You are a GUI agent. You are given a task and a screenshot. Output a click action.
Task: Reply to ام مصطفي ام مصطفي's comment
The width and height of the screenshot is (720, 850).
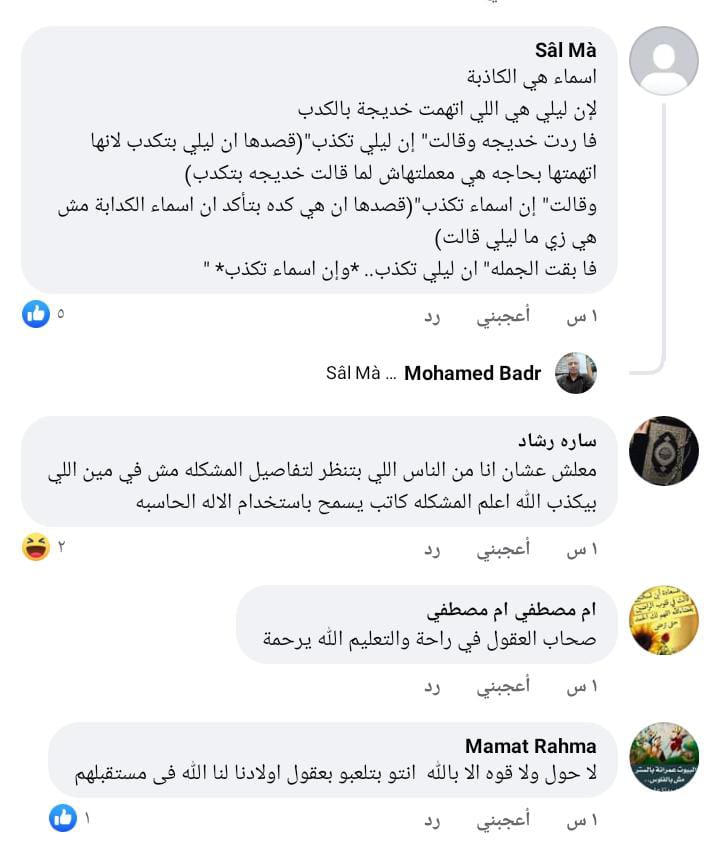pyautogui.click(x=432, y=687)
